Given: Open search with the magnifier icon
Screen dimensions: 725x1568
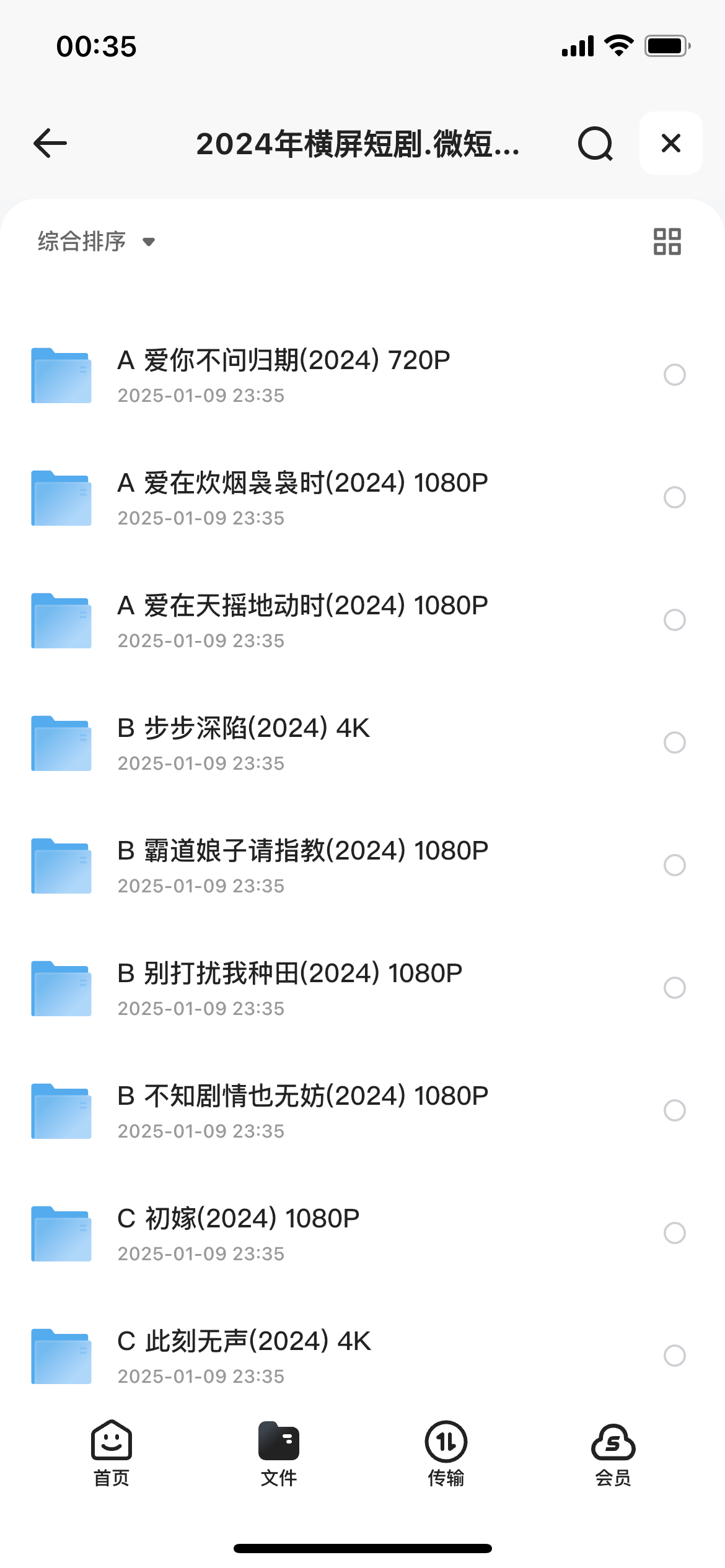Looking at the screenshot, I should pos(595,143).
